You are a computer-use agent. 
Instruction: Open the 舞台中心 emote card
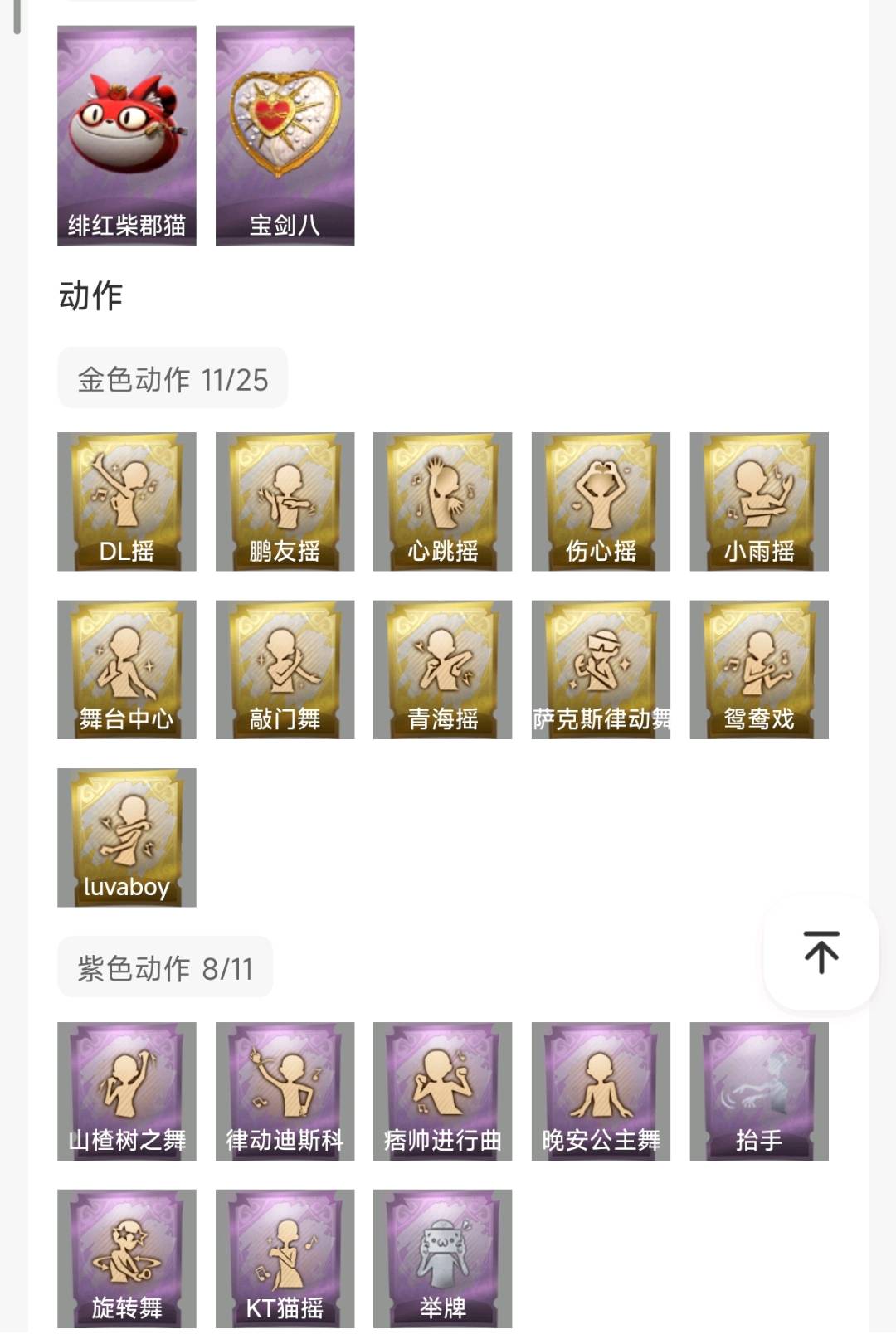tap(127, 670)
